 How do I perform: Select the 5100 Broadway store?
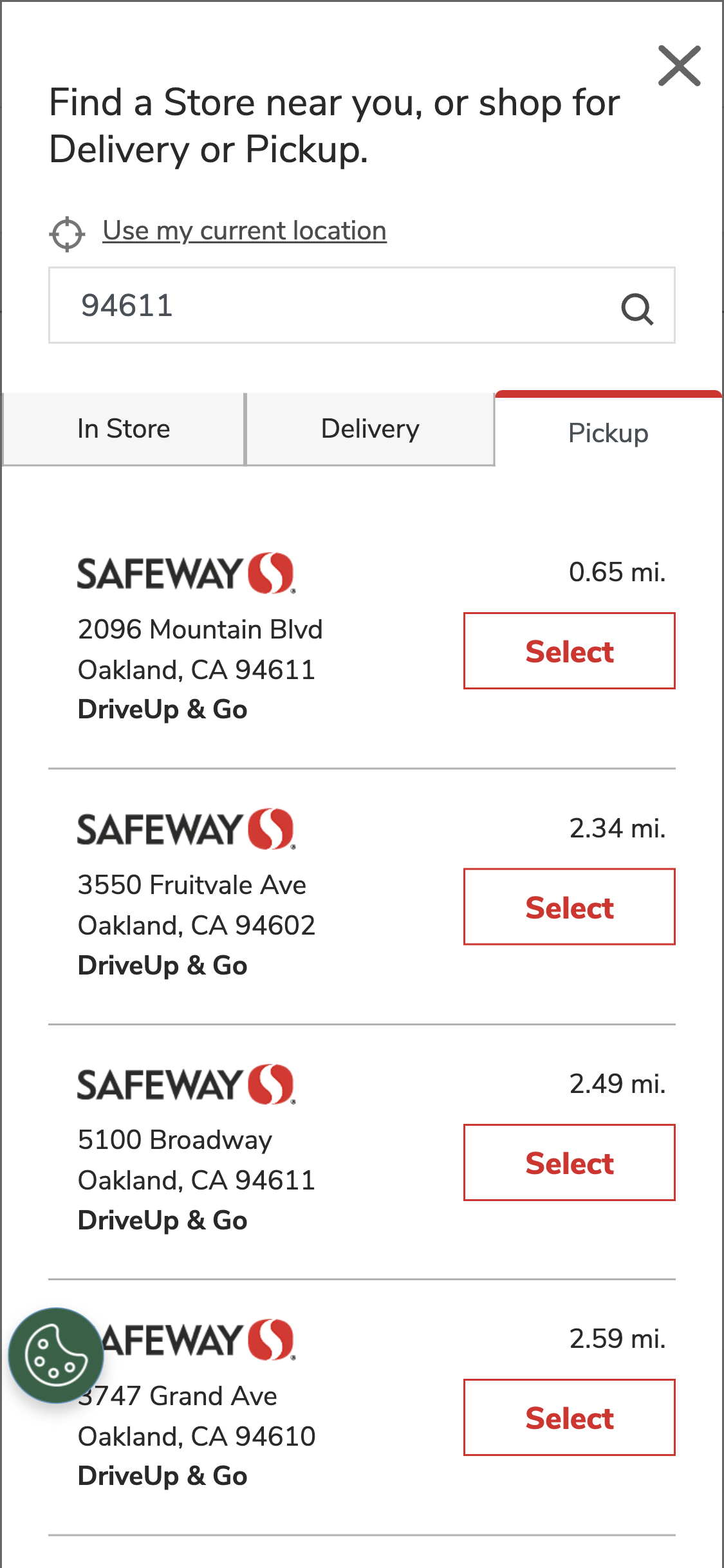[x=569, y=1162]
